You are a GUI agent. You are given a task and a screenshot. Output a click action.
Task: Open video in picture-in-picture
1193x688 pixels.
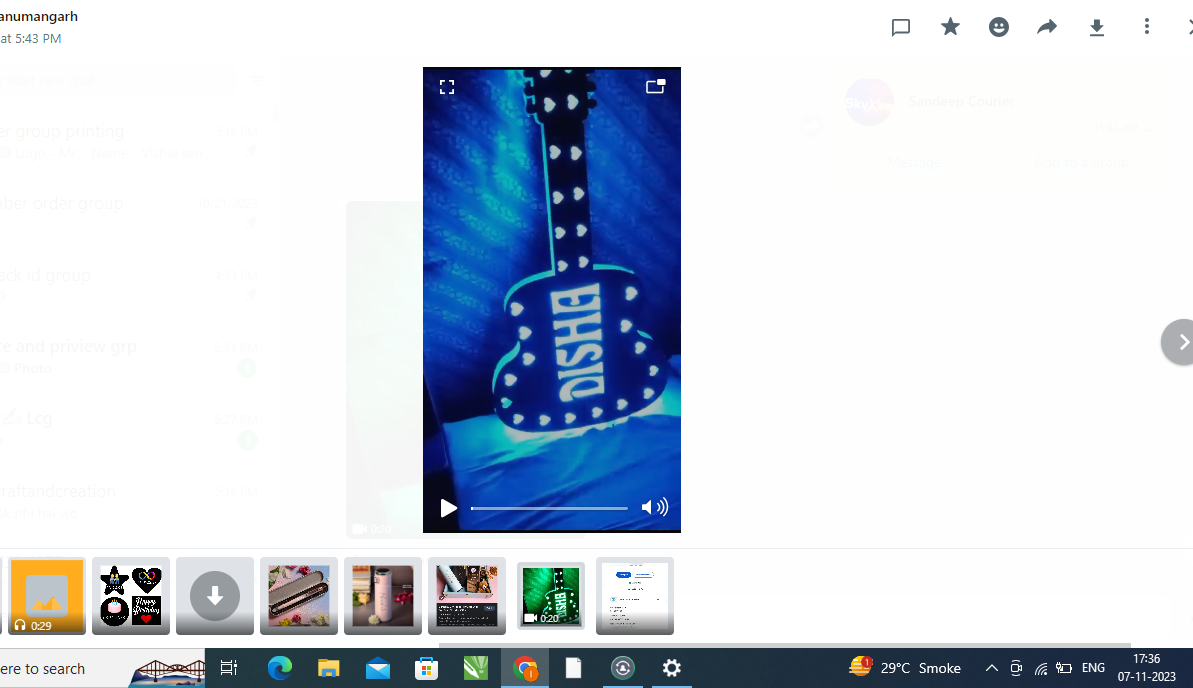pyautogui.click(x=655, y=87)
